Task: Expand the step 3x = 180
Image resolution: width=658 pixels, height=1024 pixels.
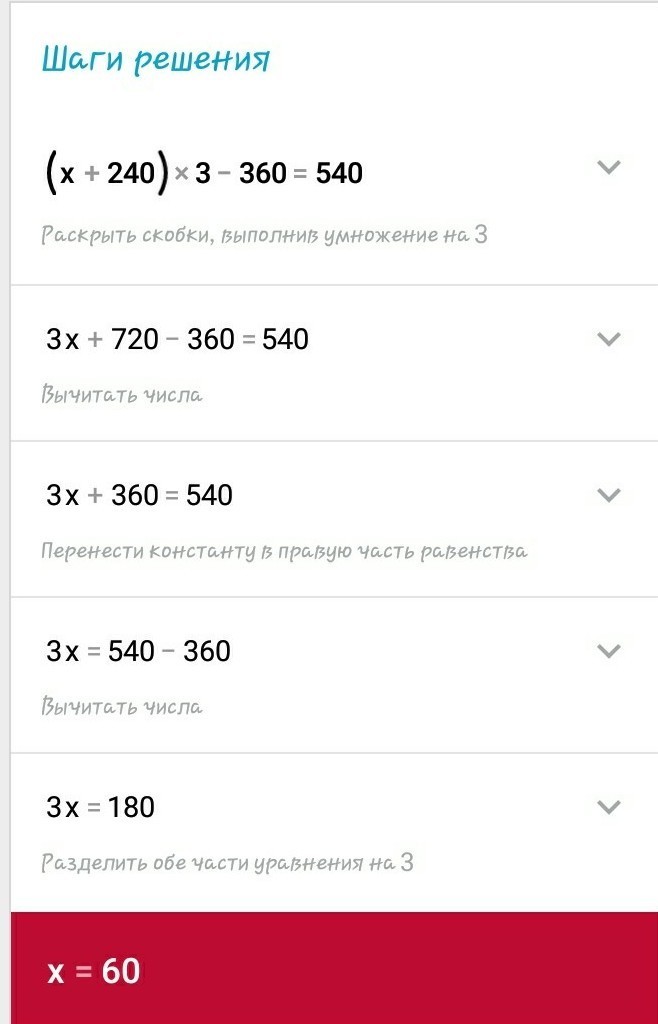Action: coord(608,807)
